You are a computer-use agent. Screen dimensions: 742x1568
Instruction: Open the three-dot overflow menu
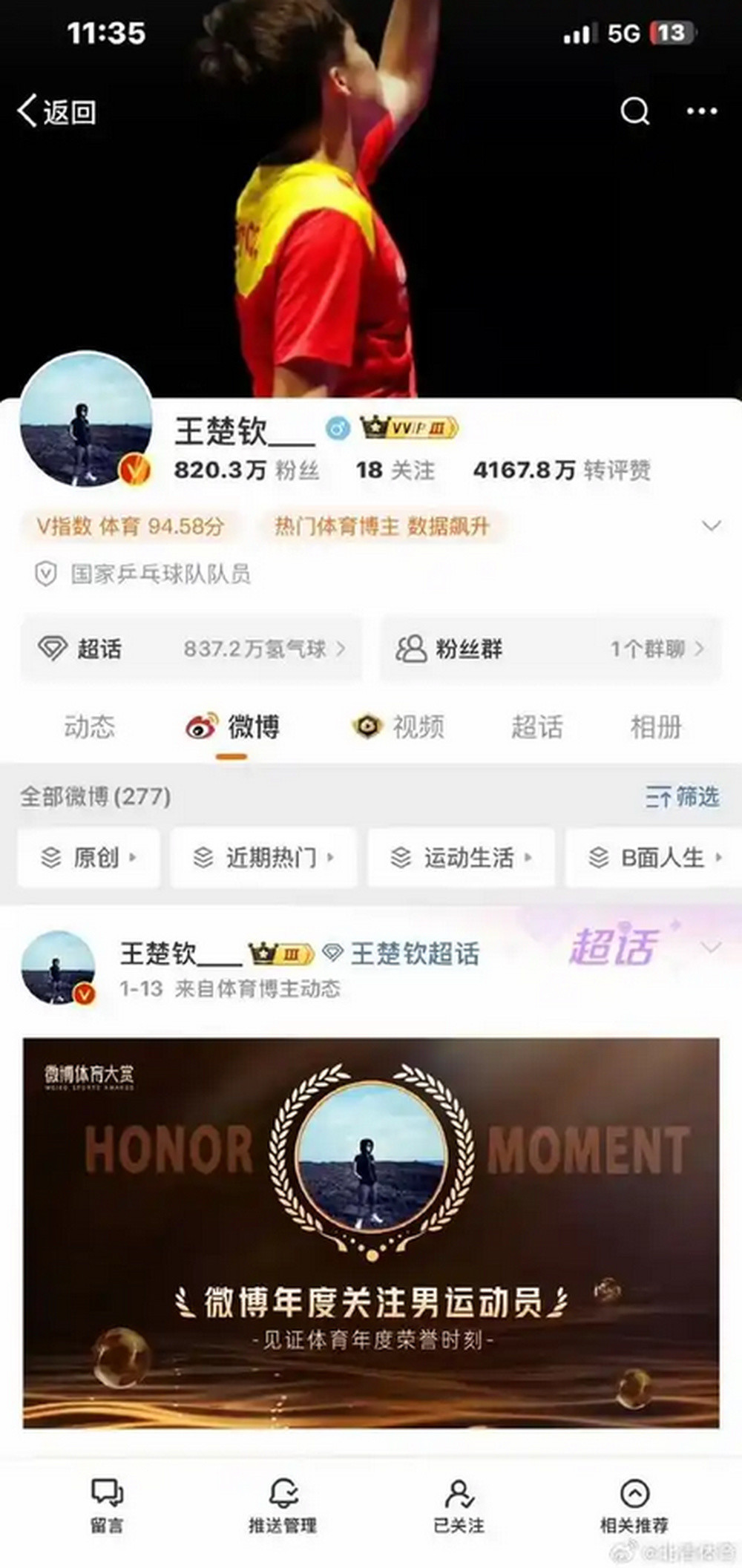pos(701,112)
